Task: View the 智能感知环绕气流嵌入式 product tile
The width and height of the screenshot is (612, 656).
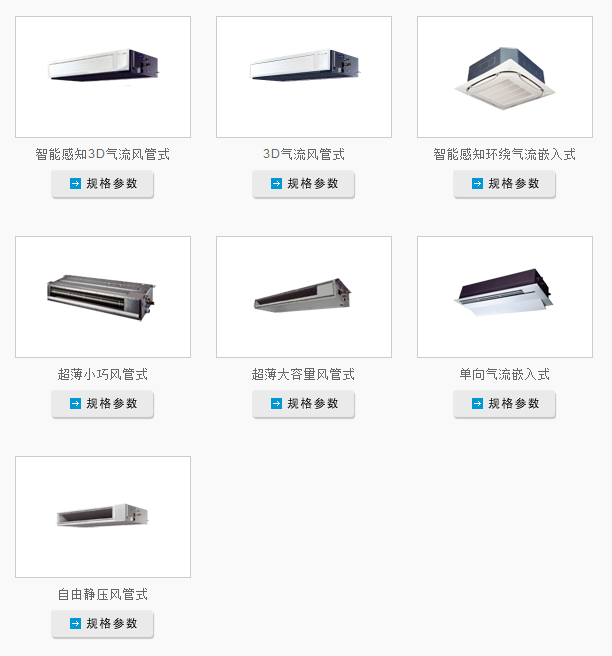Action: [x=505, y=77]
